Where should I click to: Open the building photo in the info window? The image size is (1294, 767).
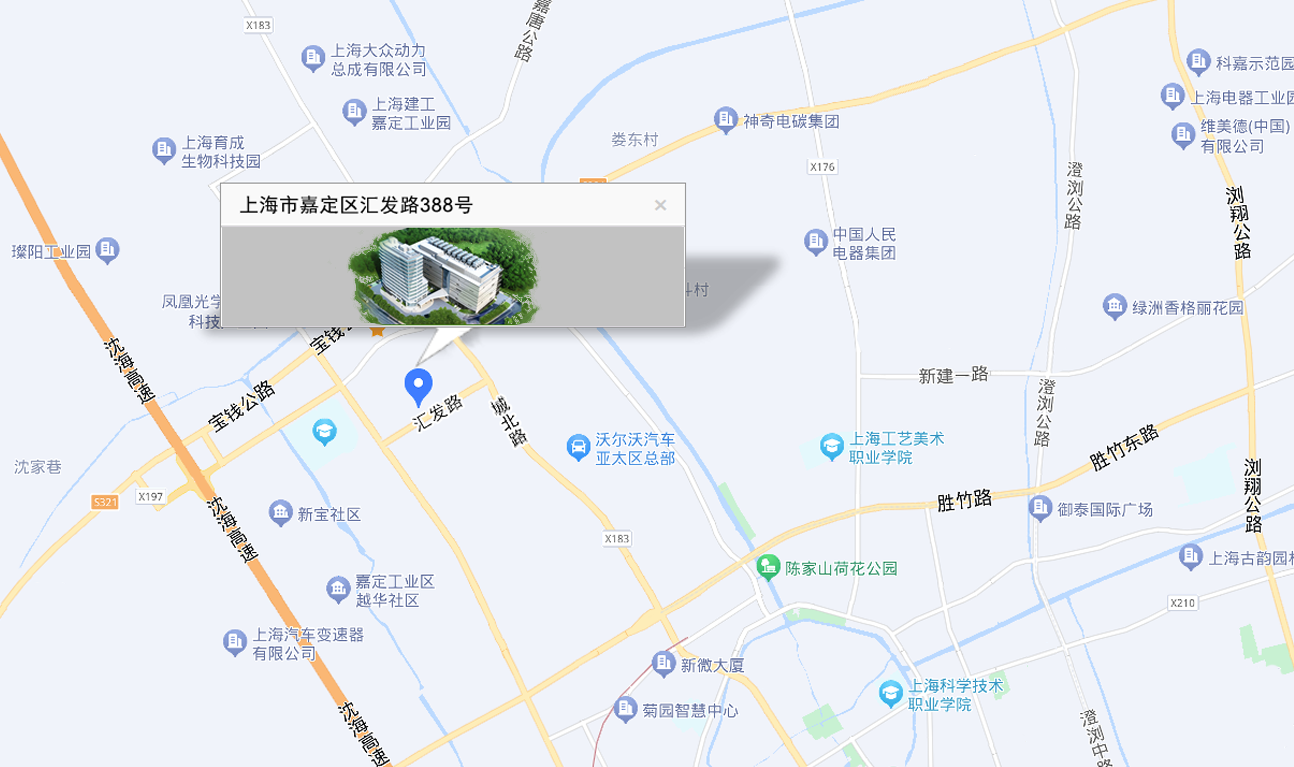click(443, 276)
